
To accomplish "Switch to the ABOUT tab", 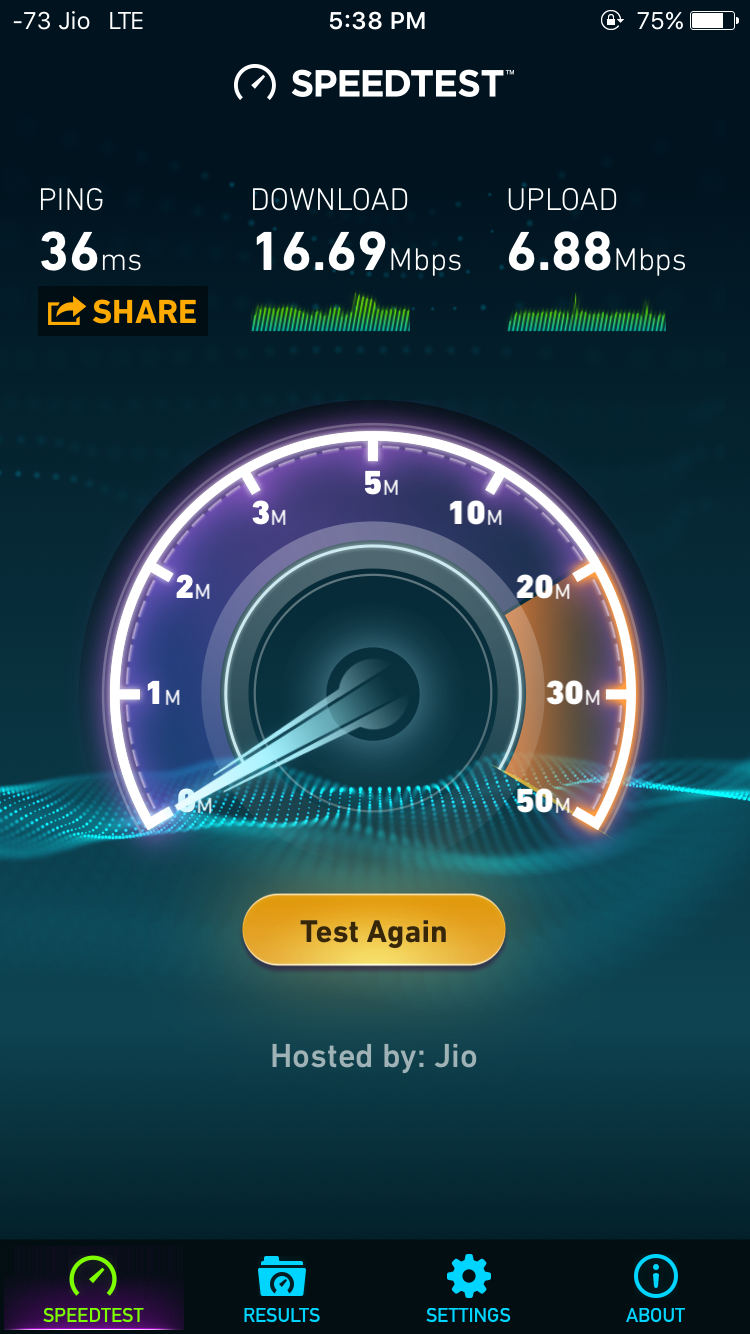I will pyautogui.click(x=655, y=1316).
